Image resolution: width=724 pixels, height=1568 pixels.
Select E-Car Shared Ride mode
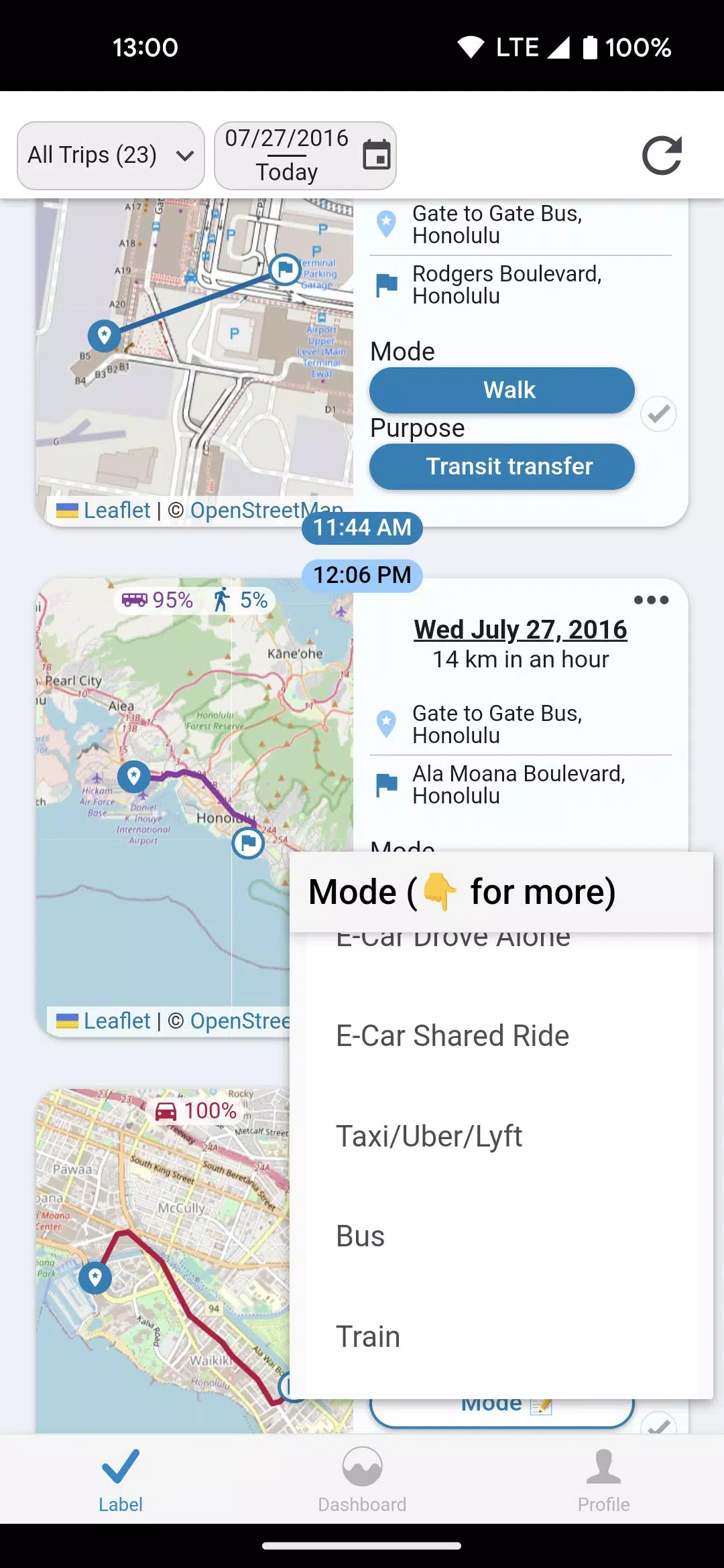click(x=452, y=1036)
